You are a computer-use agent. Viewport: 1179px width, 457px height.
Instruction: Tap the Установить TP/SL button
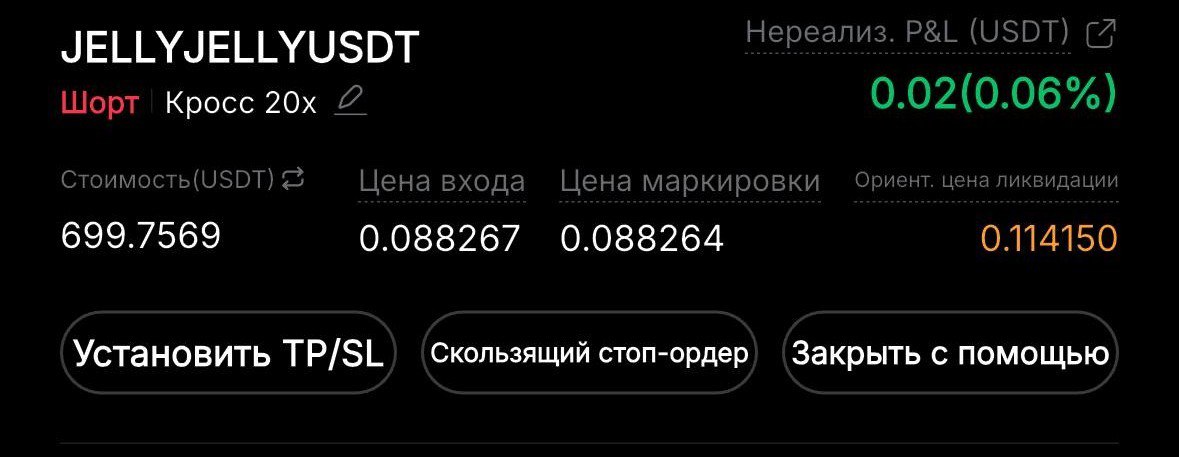(x=229, y=353)
